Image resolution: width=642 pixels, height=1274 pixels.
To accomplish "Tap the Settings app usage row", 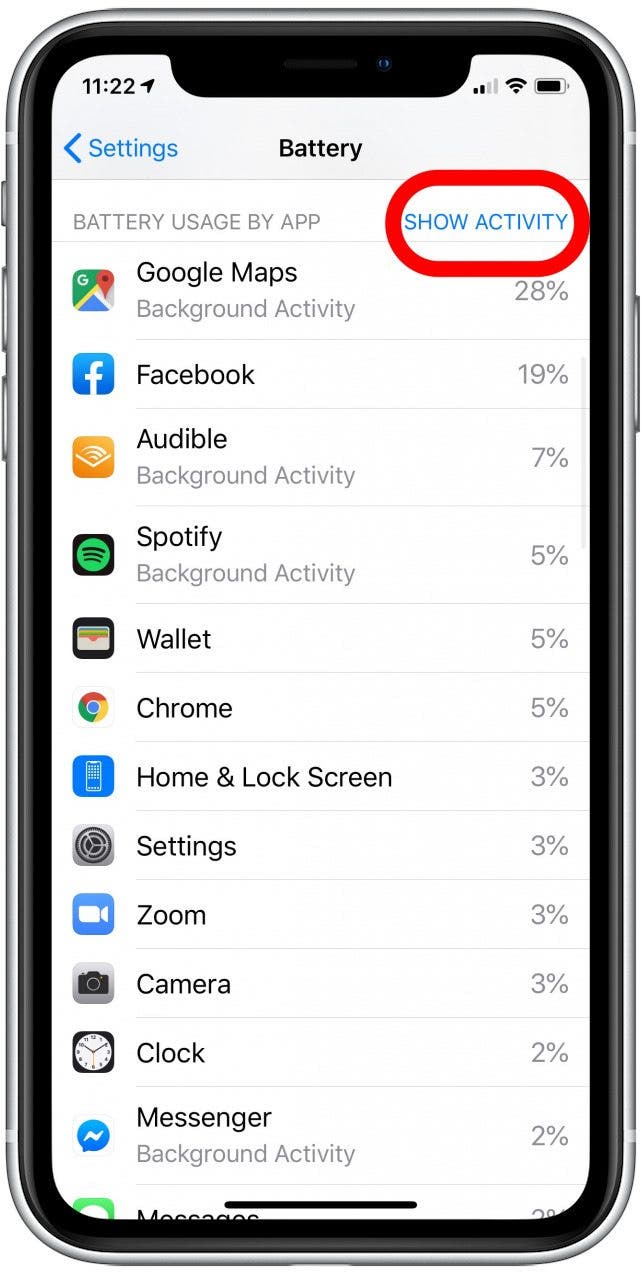I will coord(320,846).
